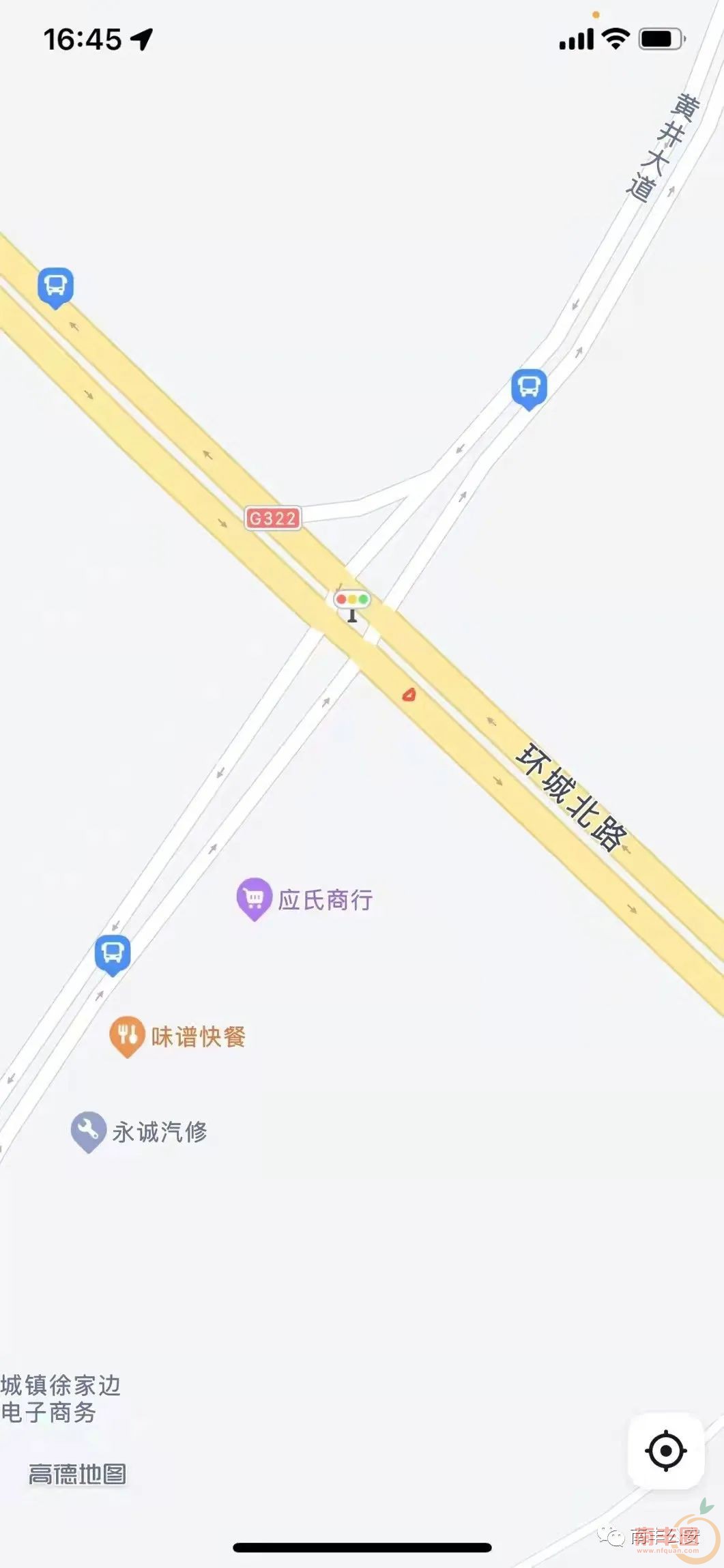Tap the bus stop icon below the intersection
Image resolution: width=724 pixels, height=1568 pixels.
point(111,952)
